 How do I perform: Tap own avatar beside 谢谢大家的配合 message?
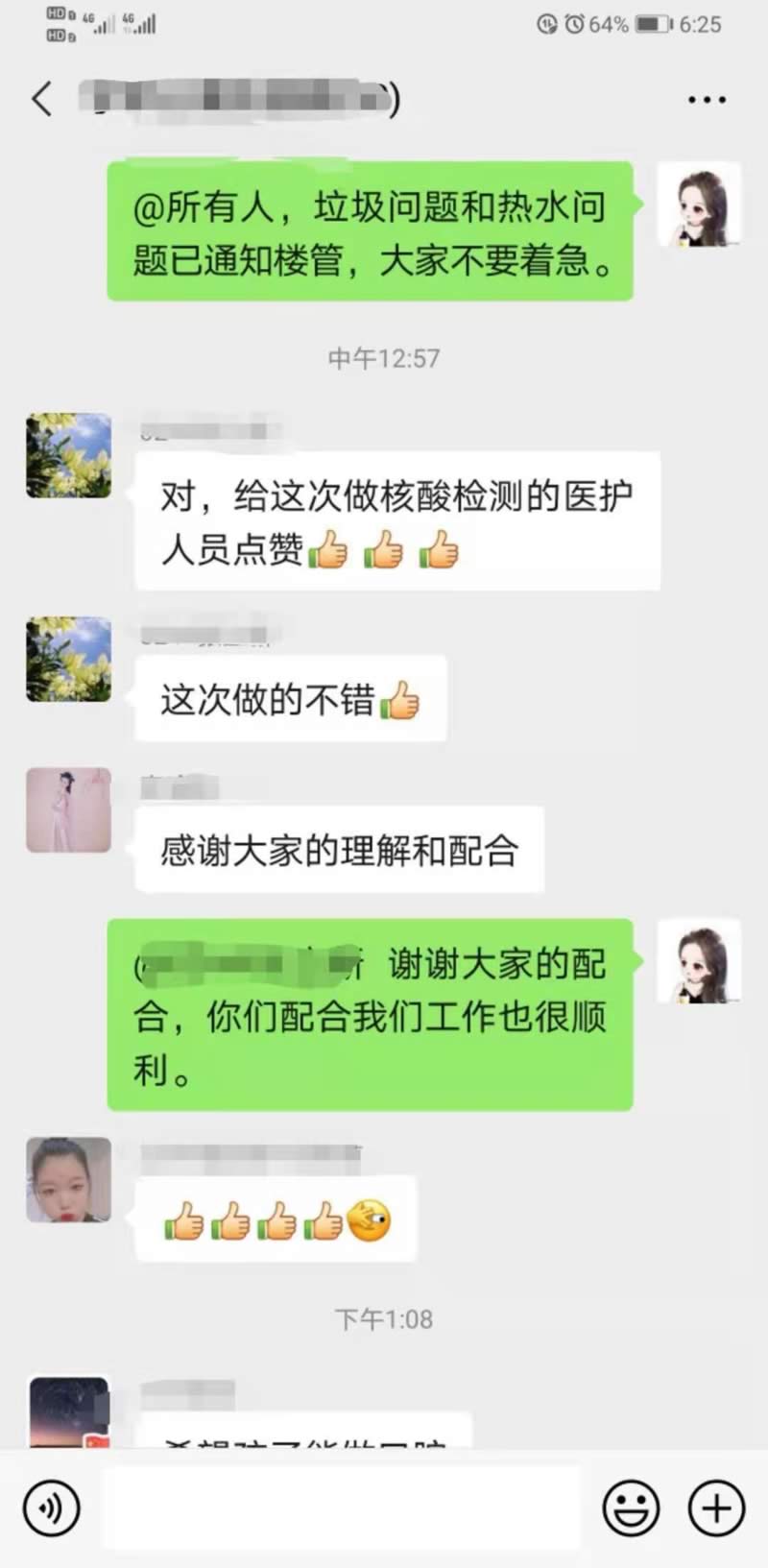(698, 961)
